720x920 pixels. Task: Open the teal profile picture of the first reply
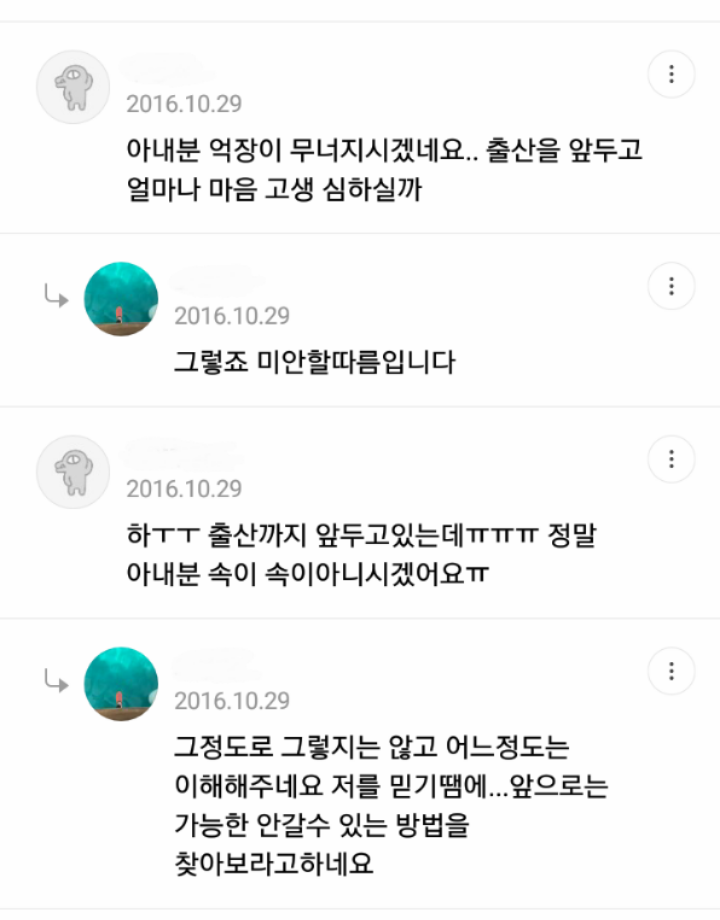tap(121, 300)
